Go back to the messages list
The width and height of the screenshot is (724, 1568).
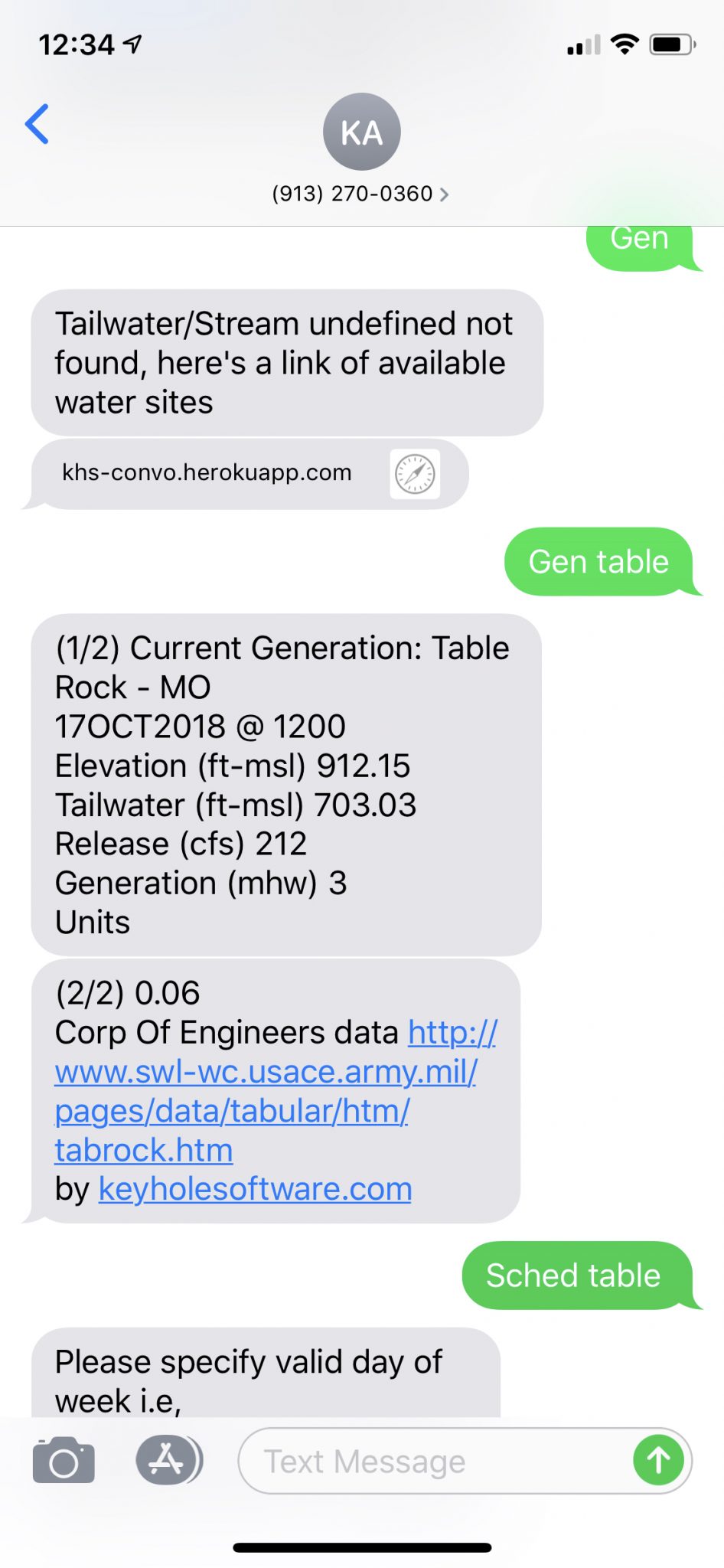click(x=37, y=124)
